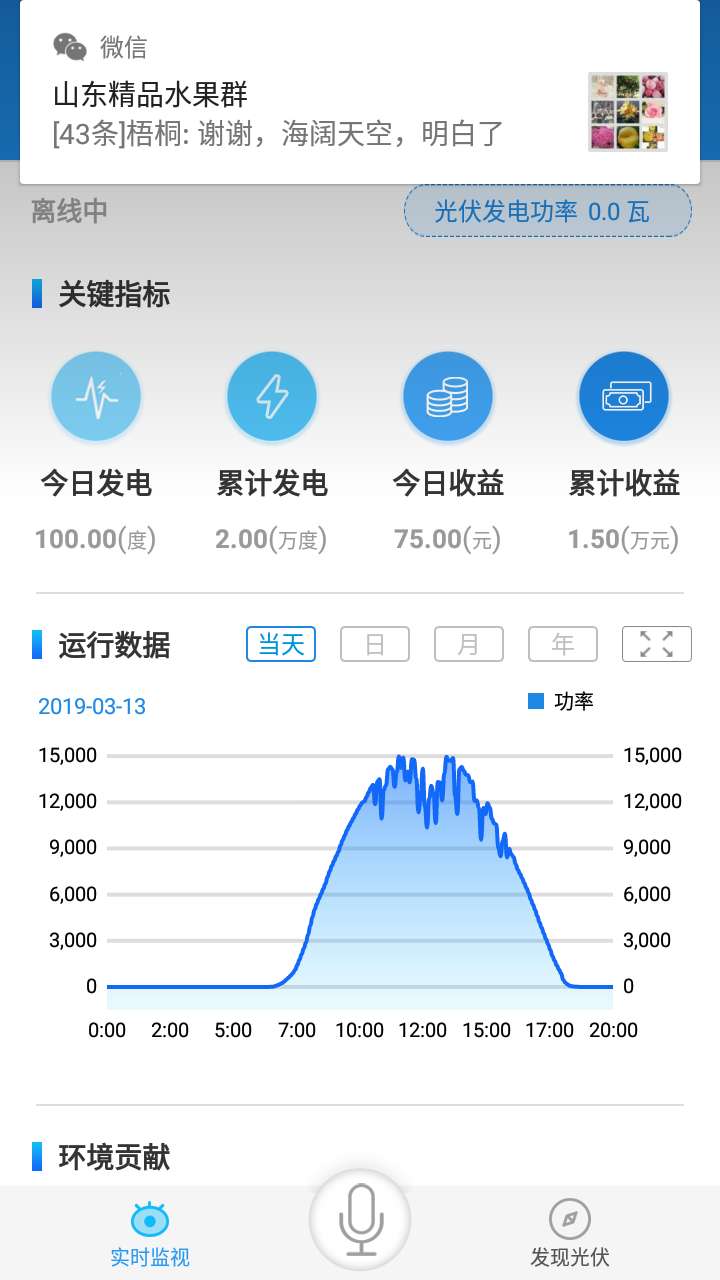Expand the chart to fullscreen

pyautogui.click(x=657, y=644)
